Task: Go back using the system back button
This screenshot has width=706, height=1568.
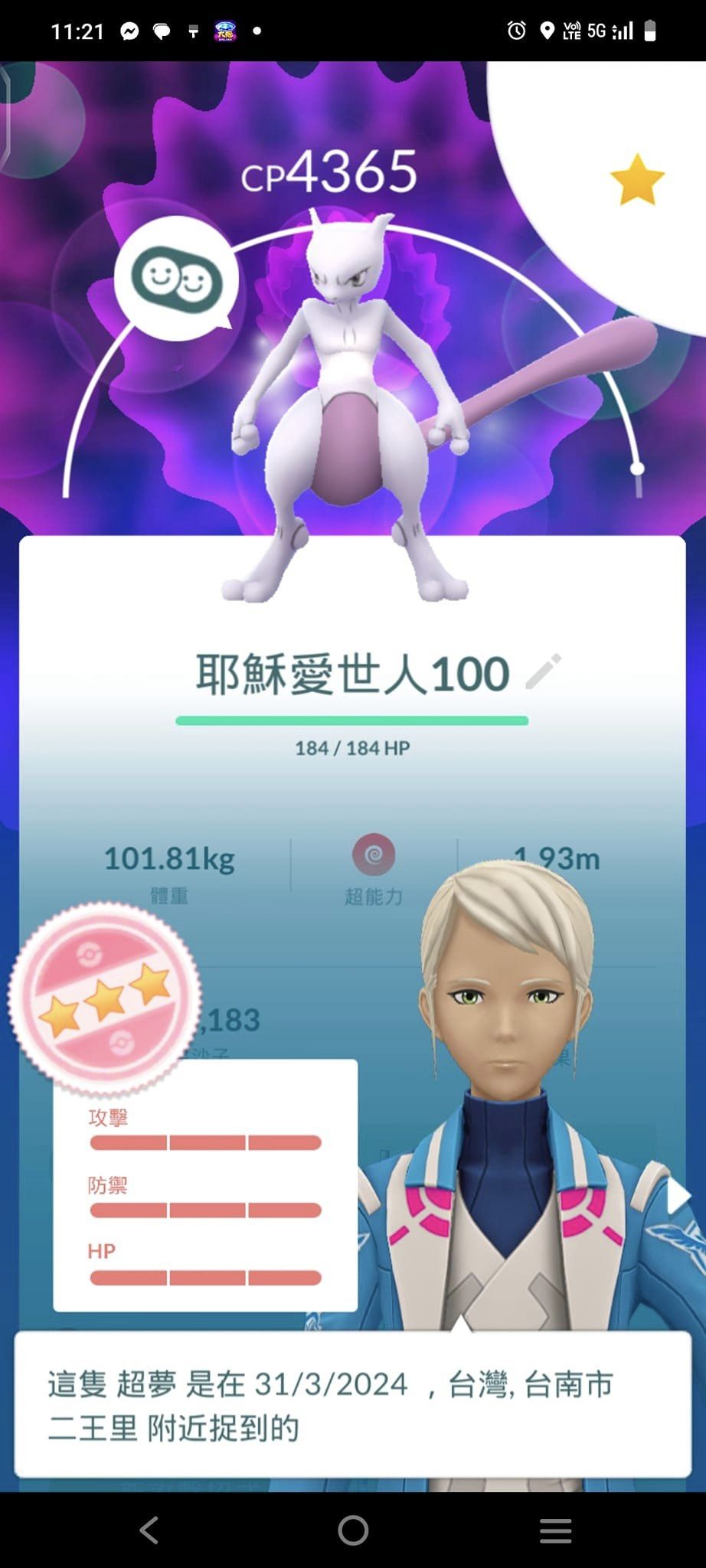Action: [x=149, y=1530]
